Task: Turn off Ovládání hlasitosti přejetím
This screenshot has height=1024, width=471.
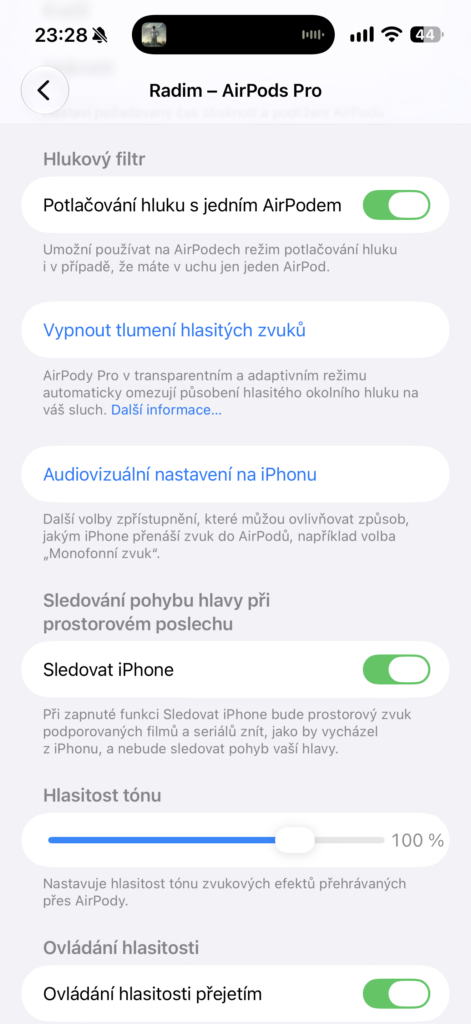Action: pyautogui.click(x=397, y=994)
